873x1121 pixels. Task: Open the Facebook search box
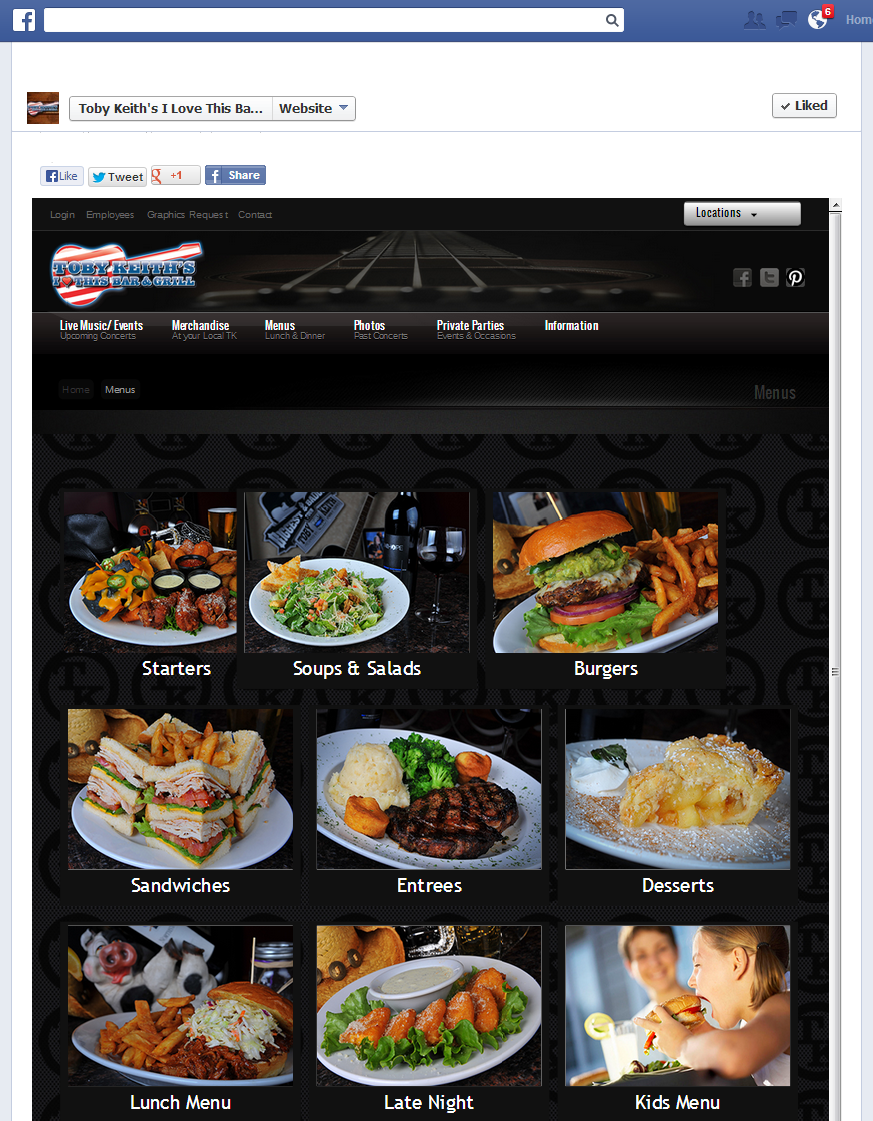click(325, 20)
